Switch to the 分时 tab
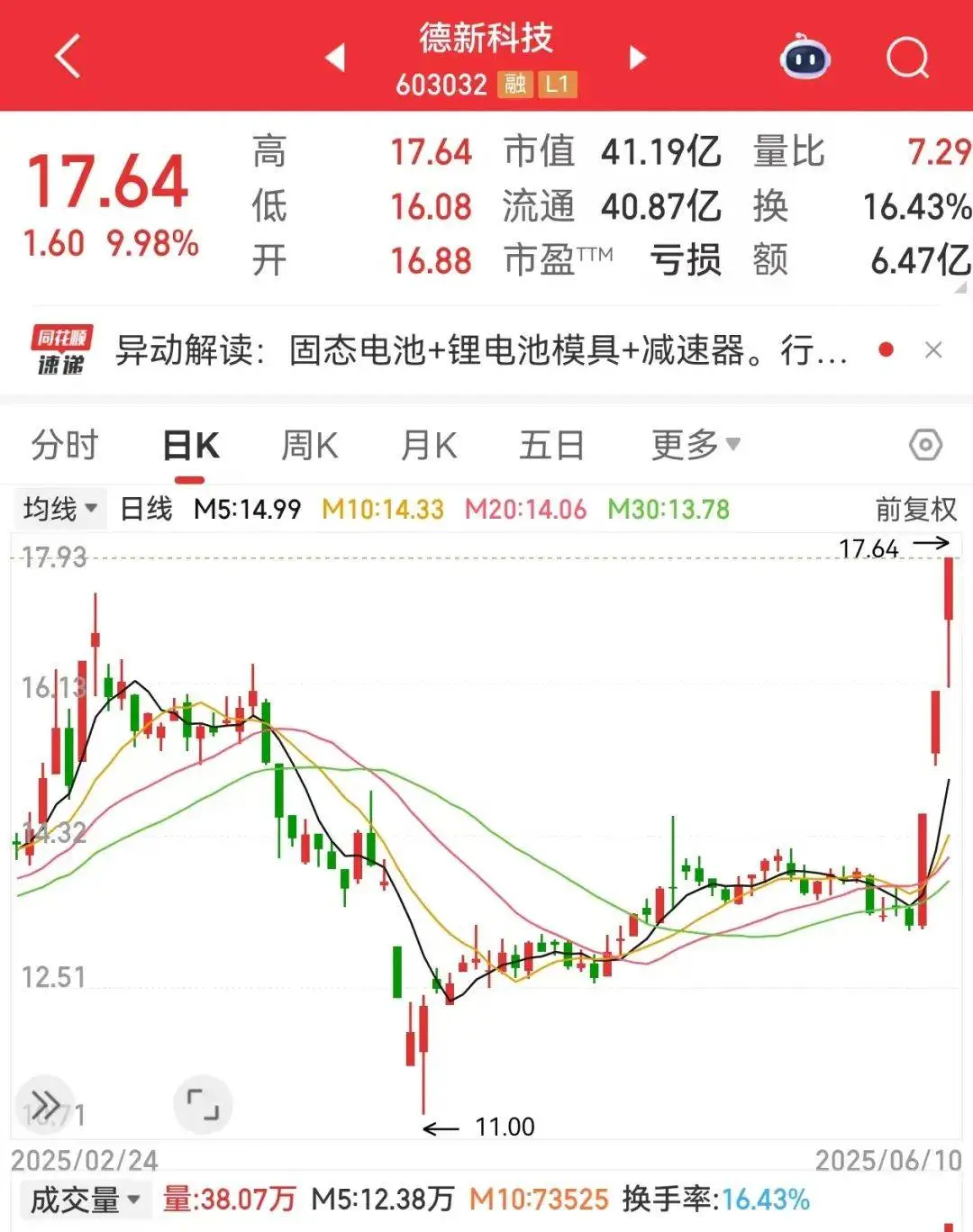This screenshot has height=1232, width=973. click(x=65, y=444)
